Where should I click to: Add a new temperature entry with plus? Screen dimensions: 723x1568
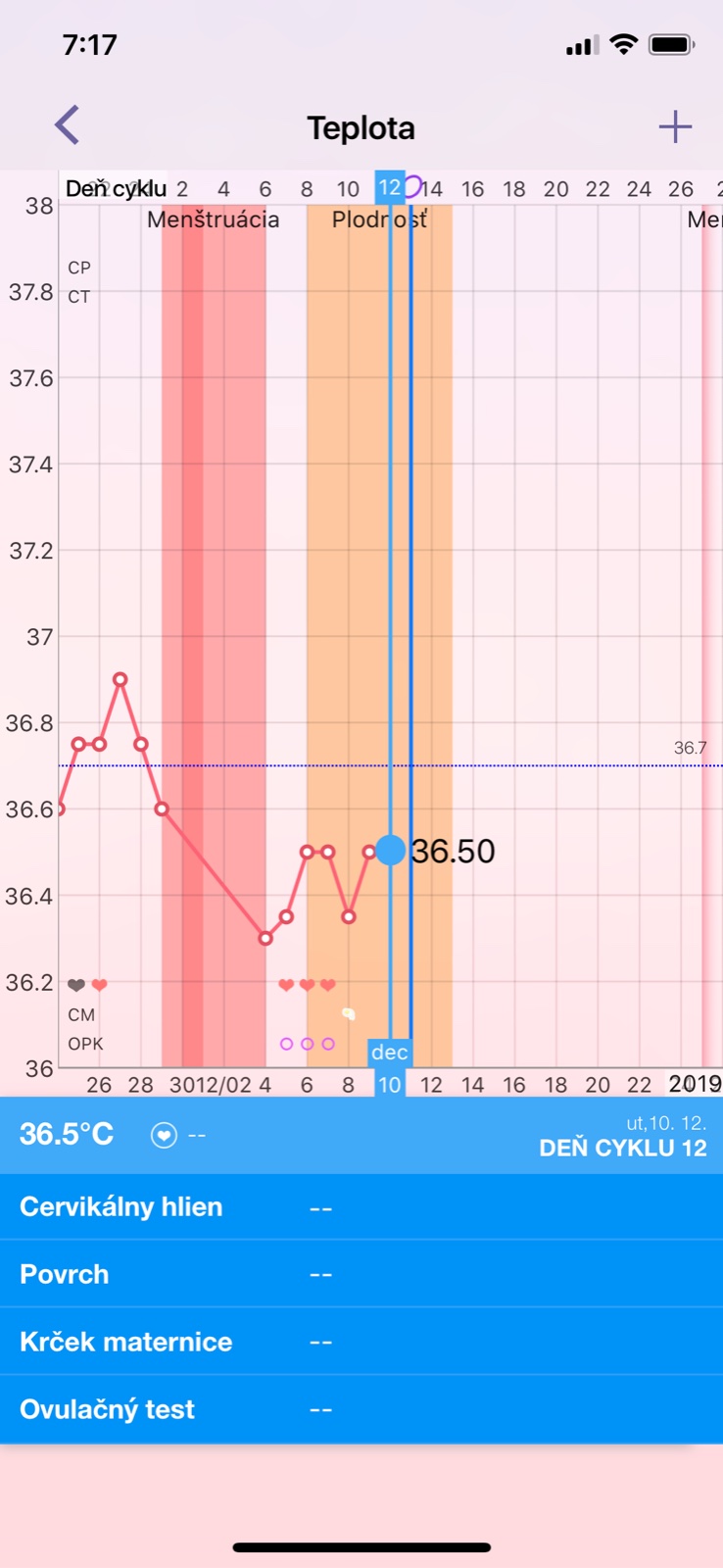[x=675, y=126]
